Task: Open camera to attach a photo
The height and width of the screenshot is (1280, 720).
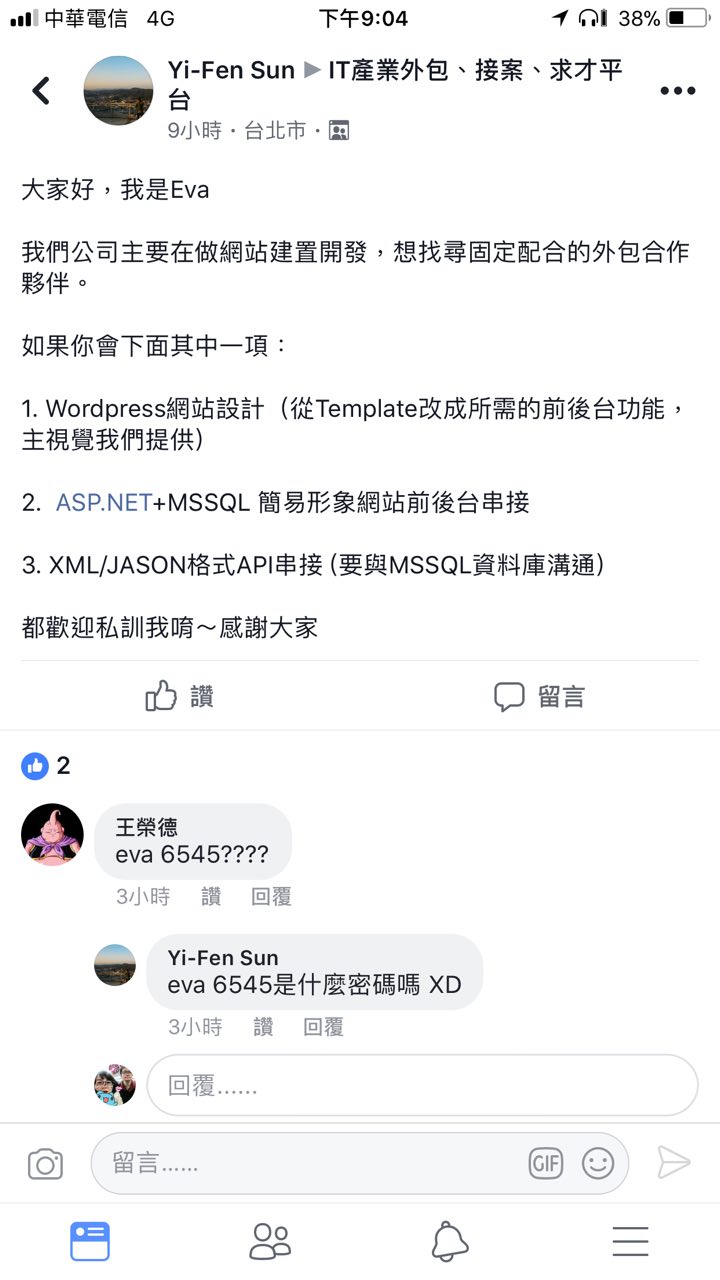Action: coord(45,1163)
